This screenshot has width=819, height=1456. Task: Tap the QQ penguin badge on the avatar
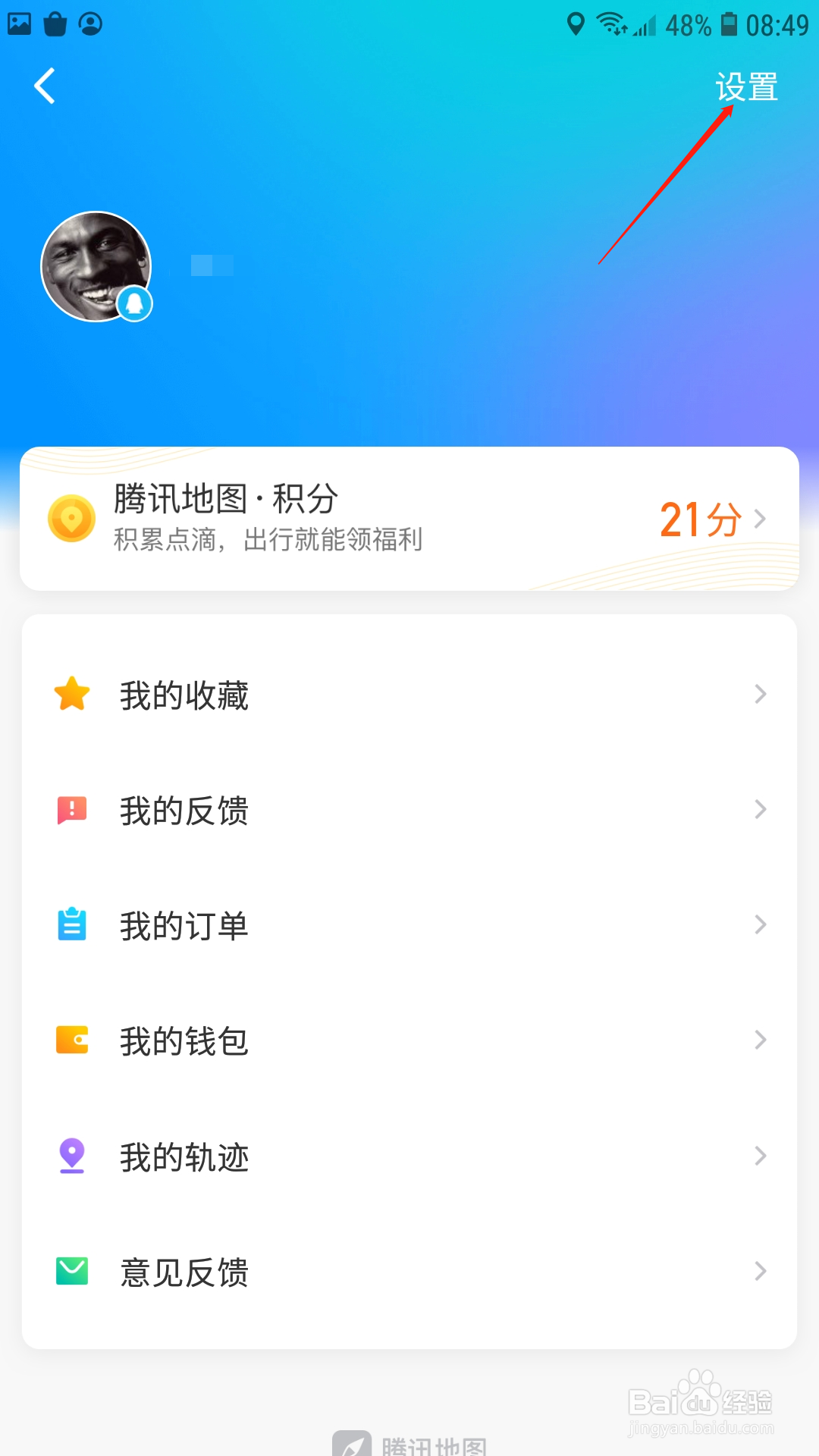133,302
